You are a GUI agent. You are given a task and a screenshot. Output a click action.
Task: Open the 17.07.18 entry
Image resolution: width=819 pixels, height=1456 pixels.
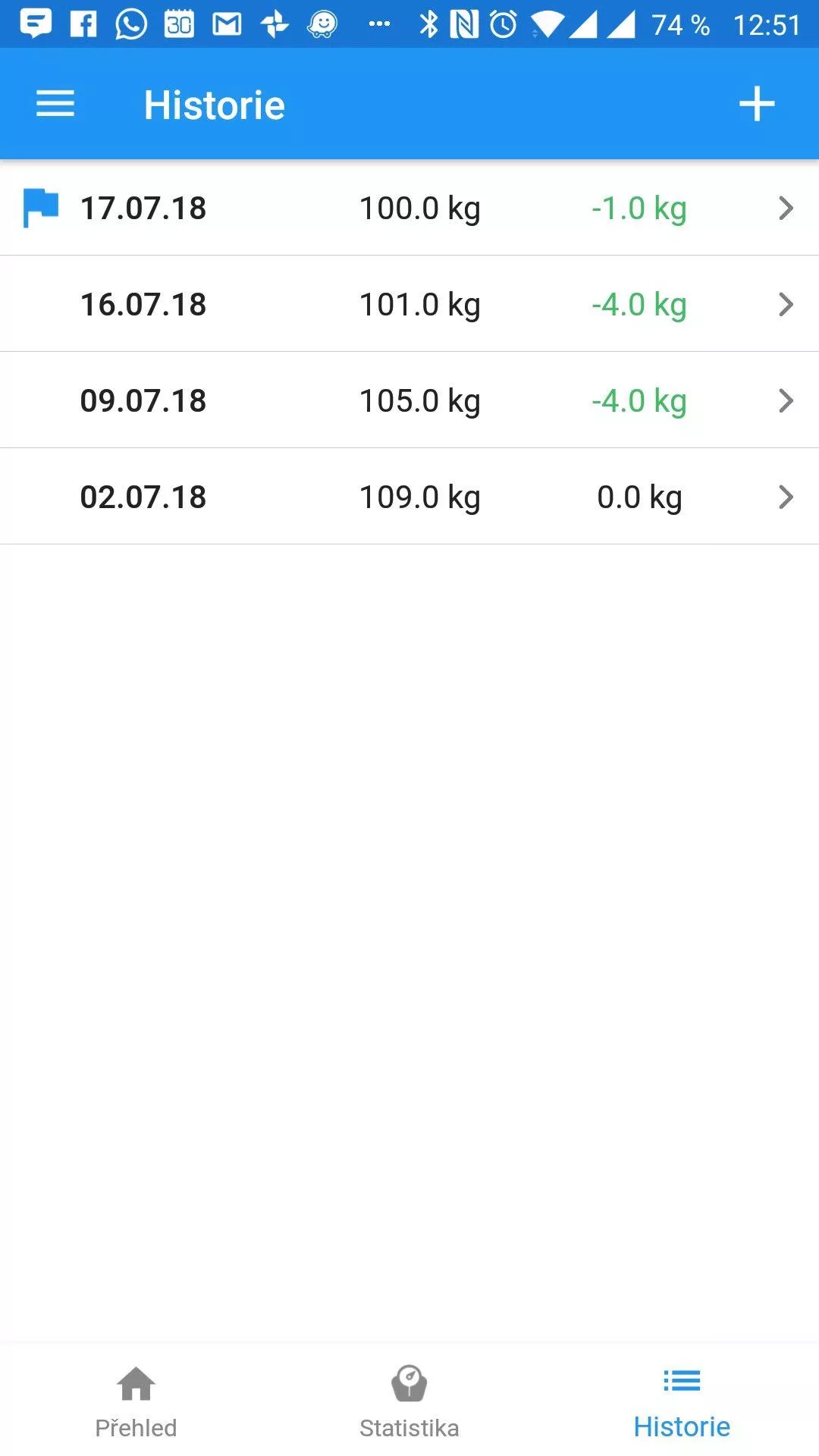[409, 208]
